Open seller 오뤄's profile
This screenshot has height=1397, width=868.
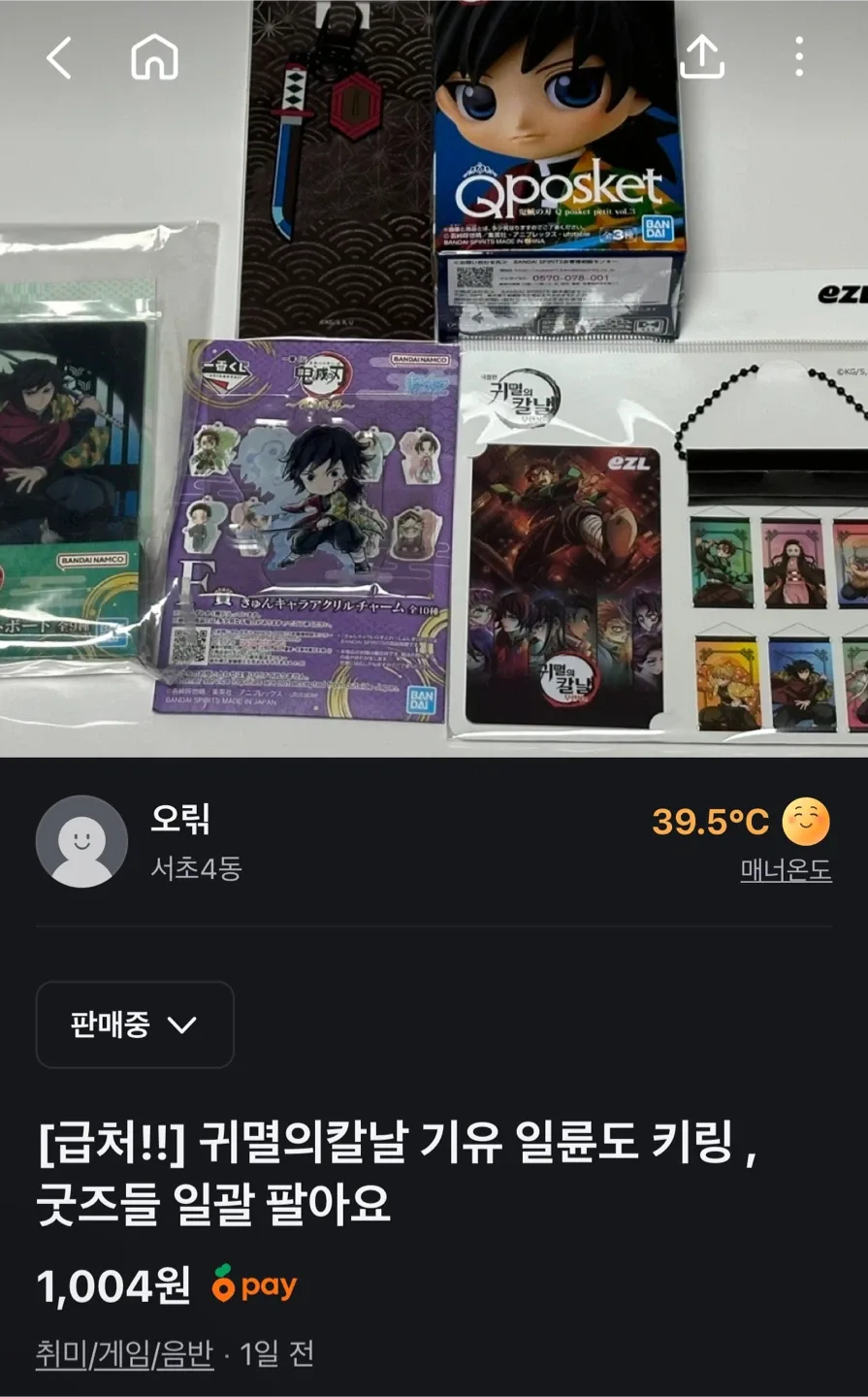click(x=180, y=820)
